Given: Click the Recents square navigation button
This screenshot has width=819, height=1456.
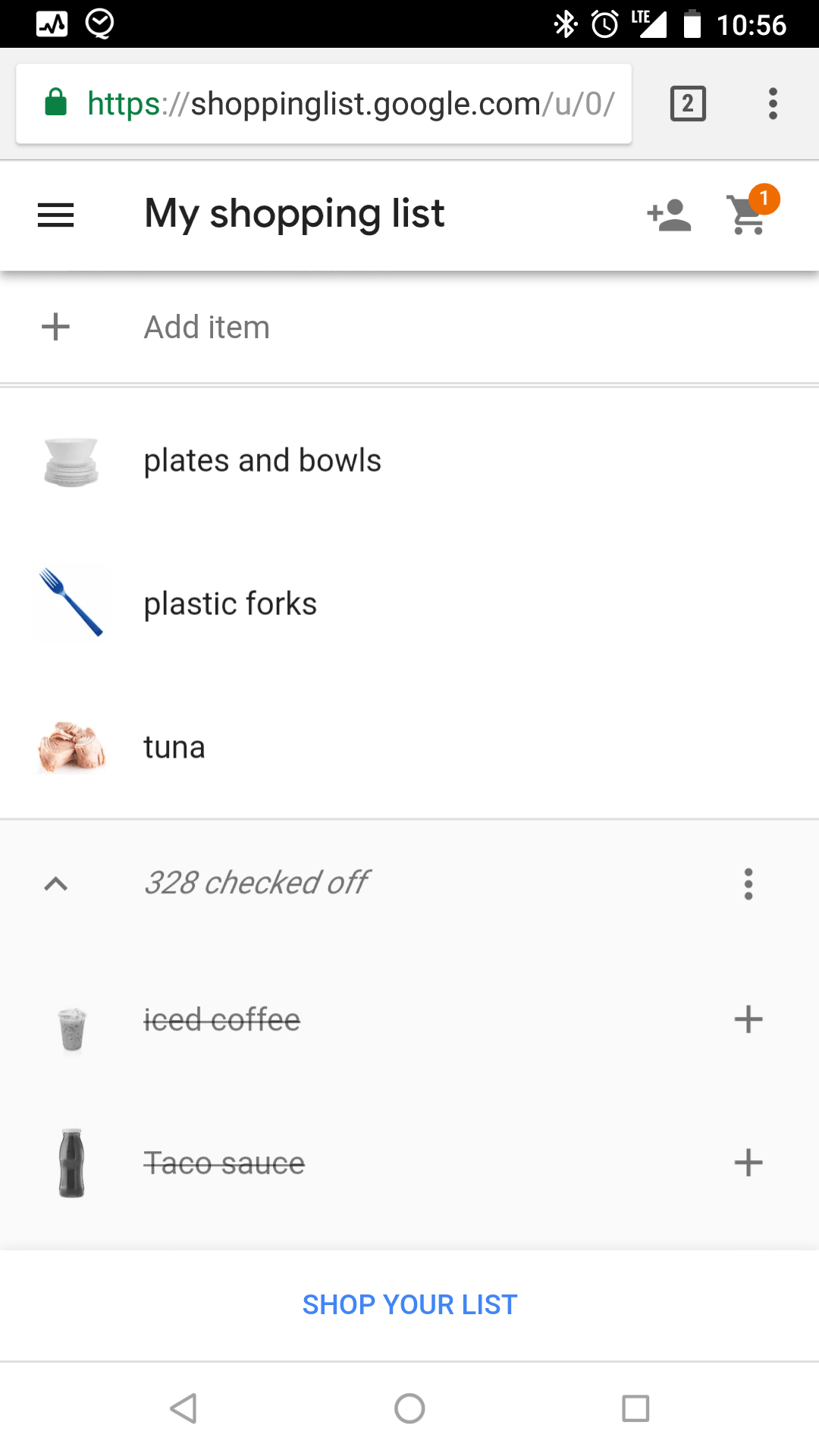Looking at the screenshot, I should (635, 1408).
